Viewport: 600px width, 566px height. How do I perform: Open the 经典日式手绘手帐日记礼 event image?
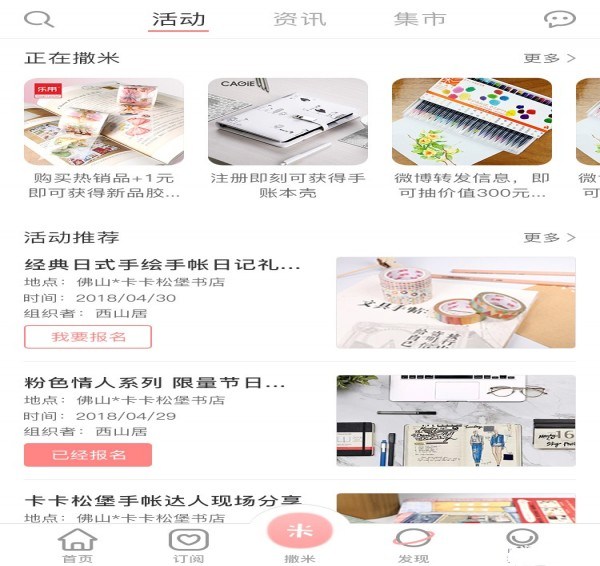pos(455,302)
